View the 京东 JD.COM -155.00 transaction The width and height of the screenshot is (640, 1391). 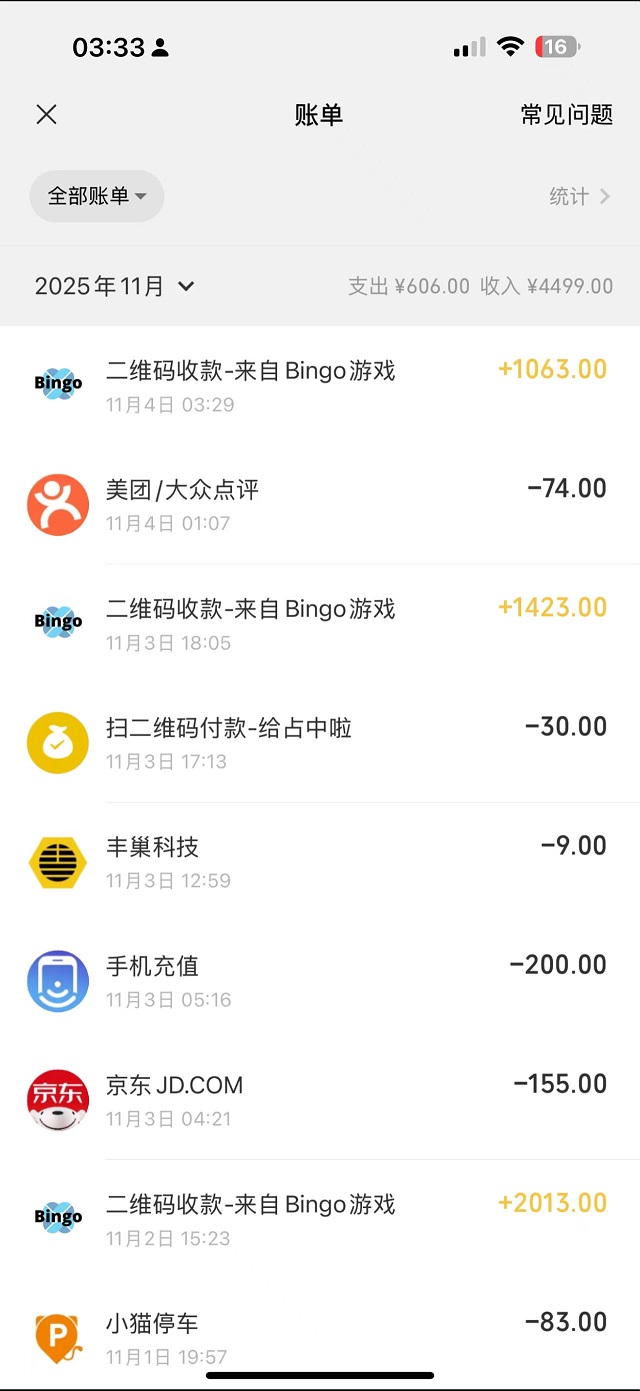320,1099
